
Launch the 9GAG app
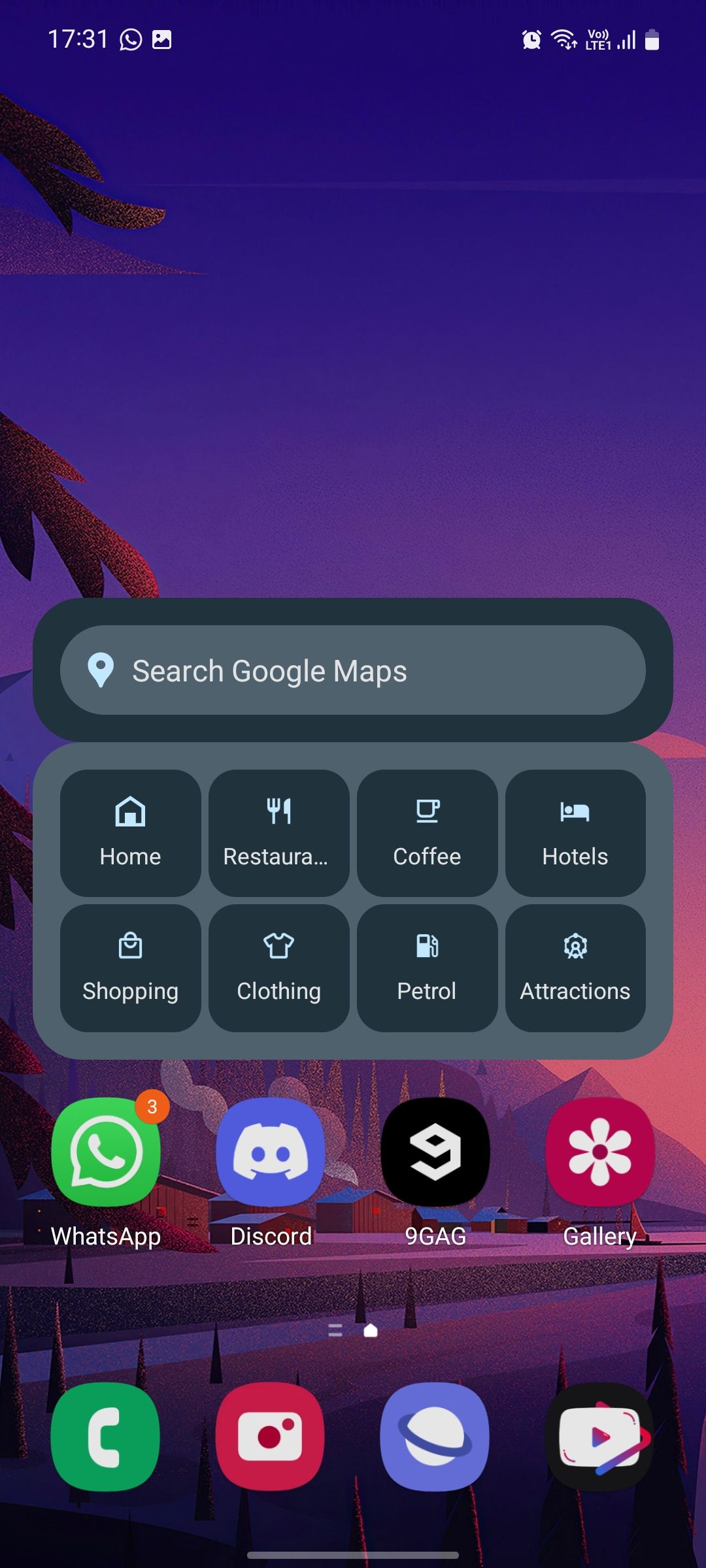point(435,1152)
